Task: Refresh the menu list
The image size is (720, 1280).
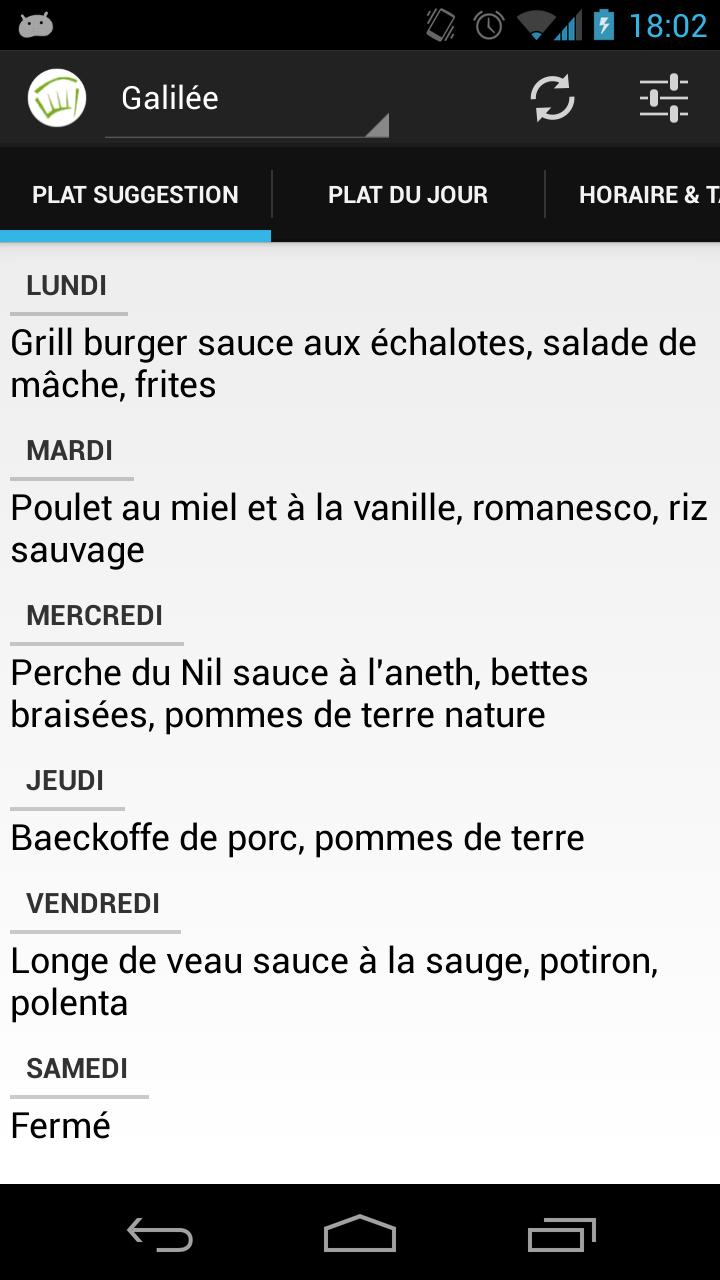Action: [x=552, y=98]
